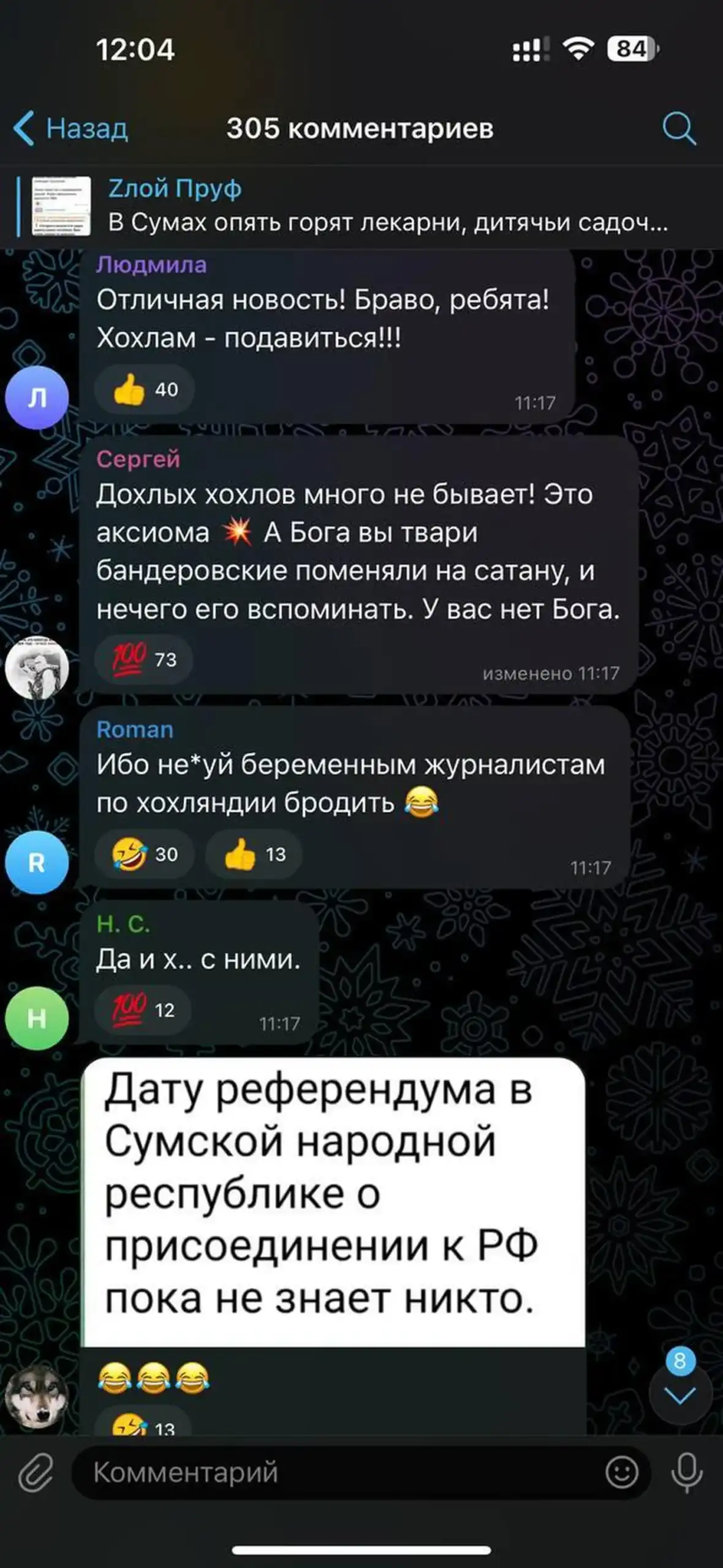Go back via the Назад button

70,129
